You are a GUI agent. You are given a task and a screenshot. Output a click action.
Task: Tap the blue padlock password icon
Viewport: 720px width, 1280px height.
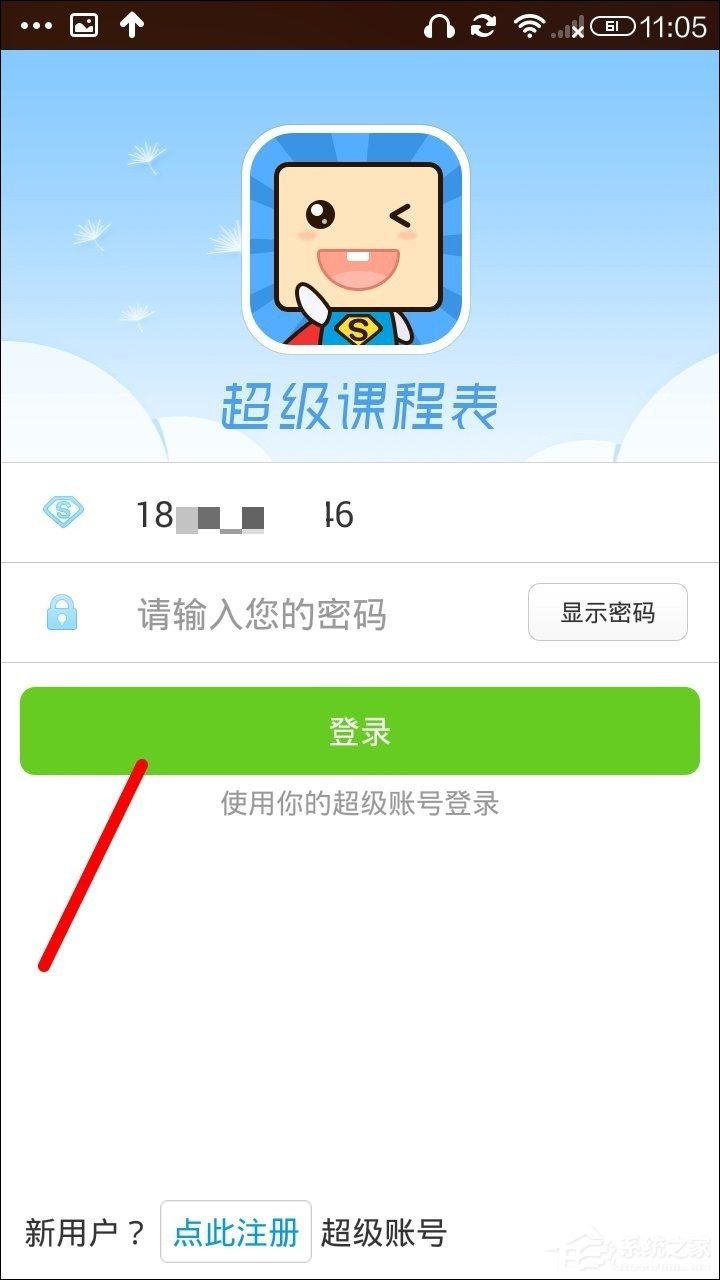tap(62, 613)
